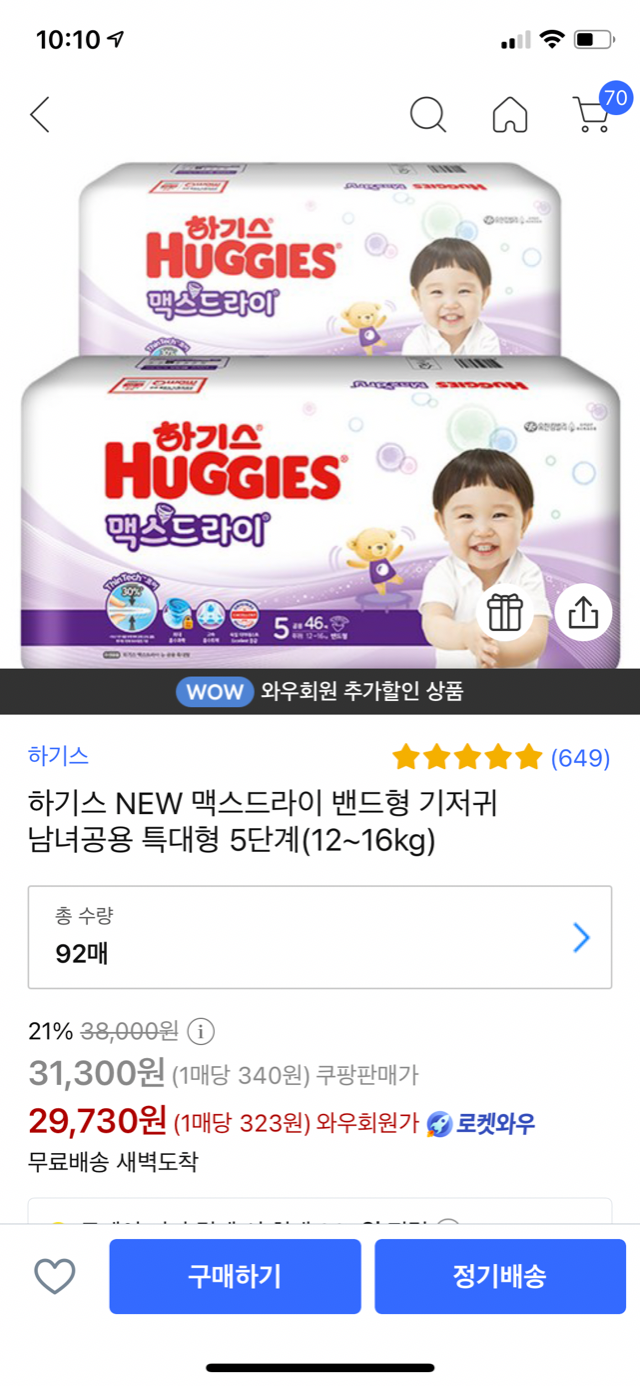640x1386 pixels.
Task: Show price info next to 38,000원
Action: (201, 1031)
